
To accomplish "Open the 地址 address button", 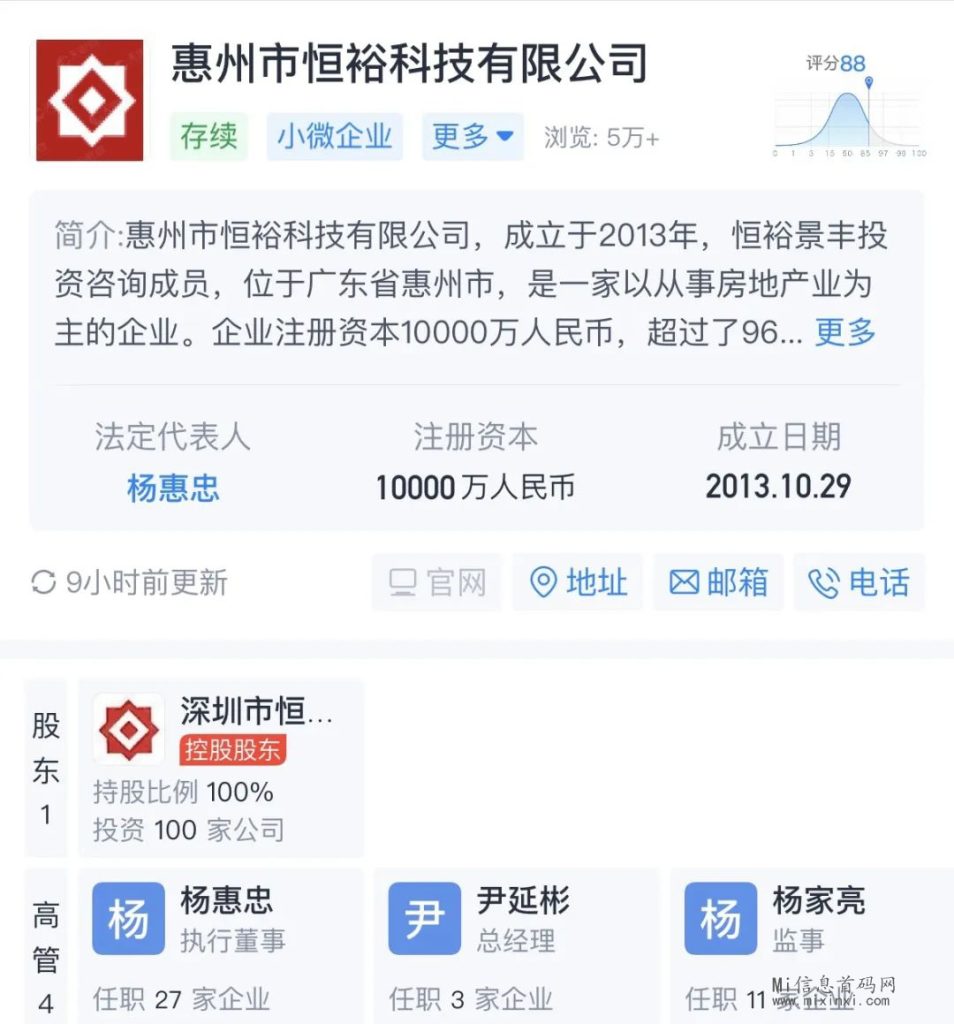I will tap(579, 582).
